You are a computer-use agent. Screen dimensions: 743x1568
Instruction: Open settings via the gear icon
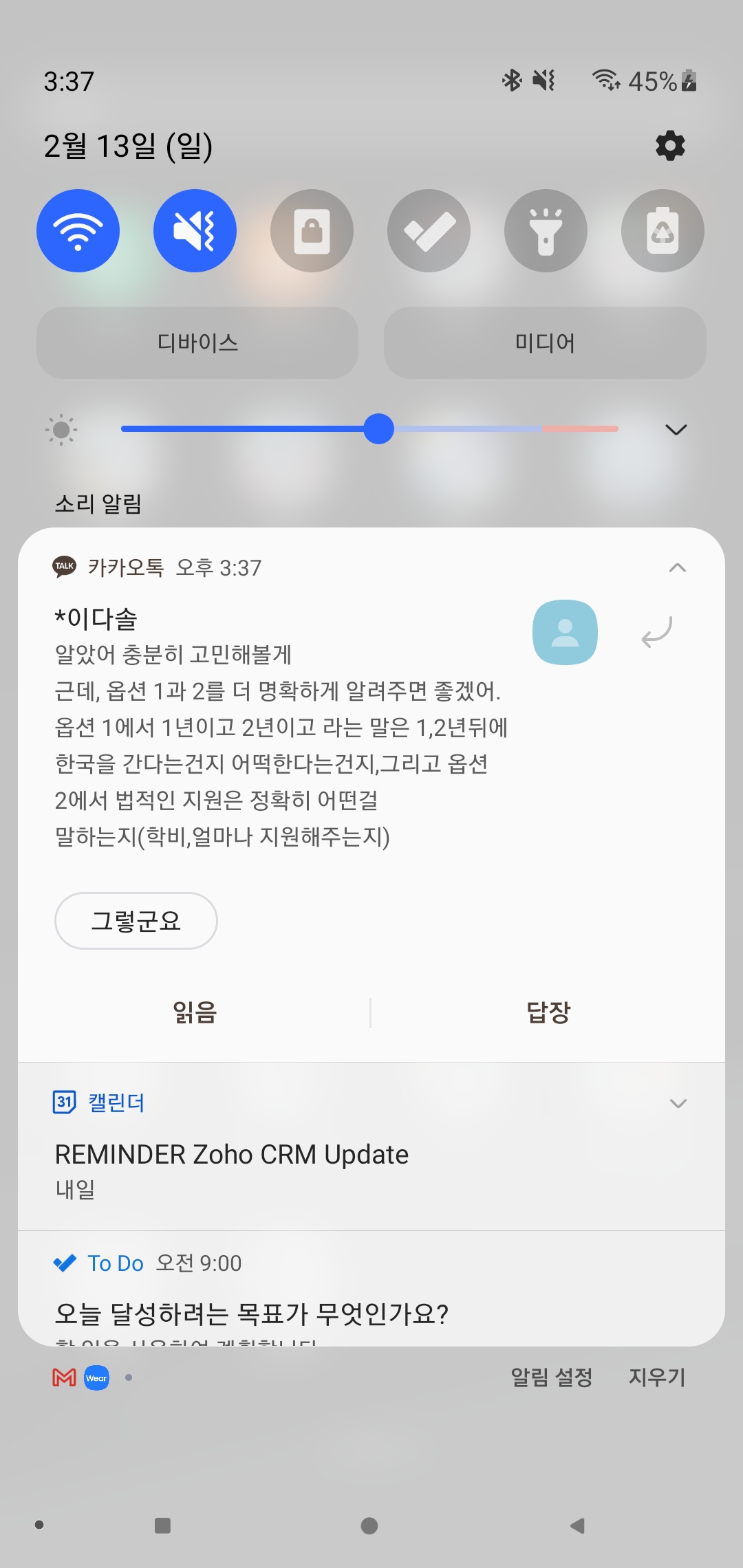(x=670, y=146)
